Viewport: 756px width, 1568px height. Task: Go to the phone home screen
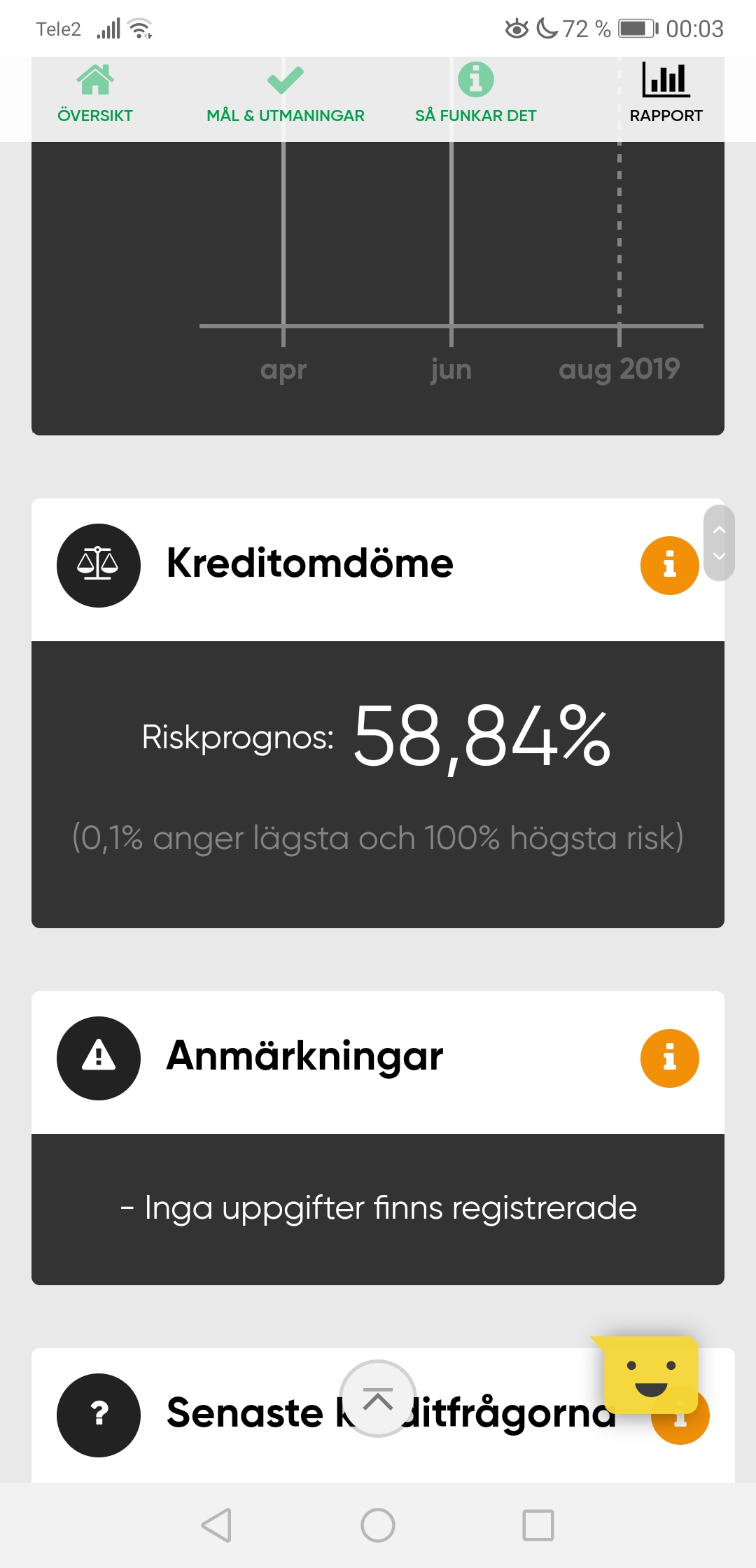378,1525
